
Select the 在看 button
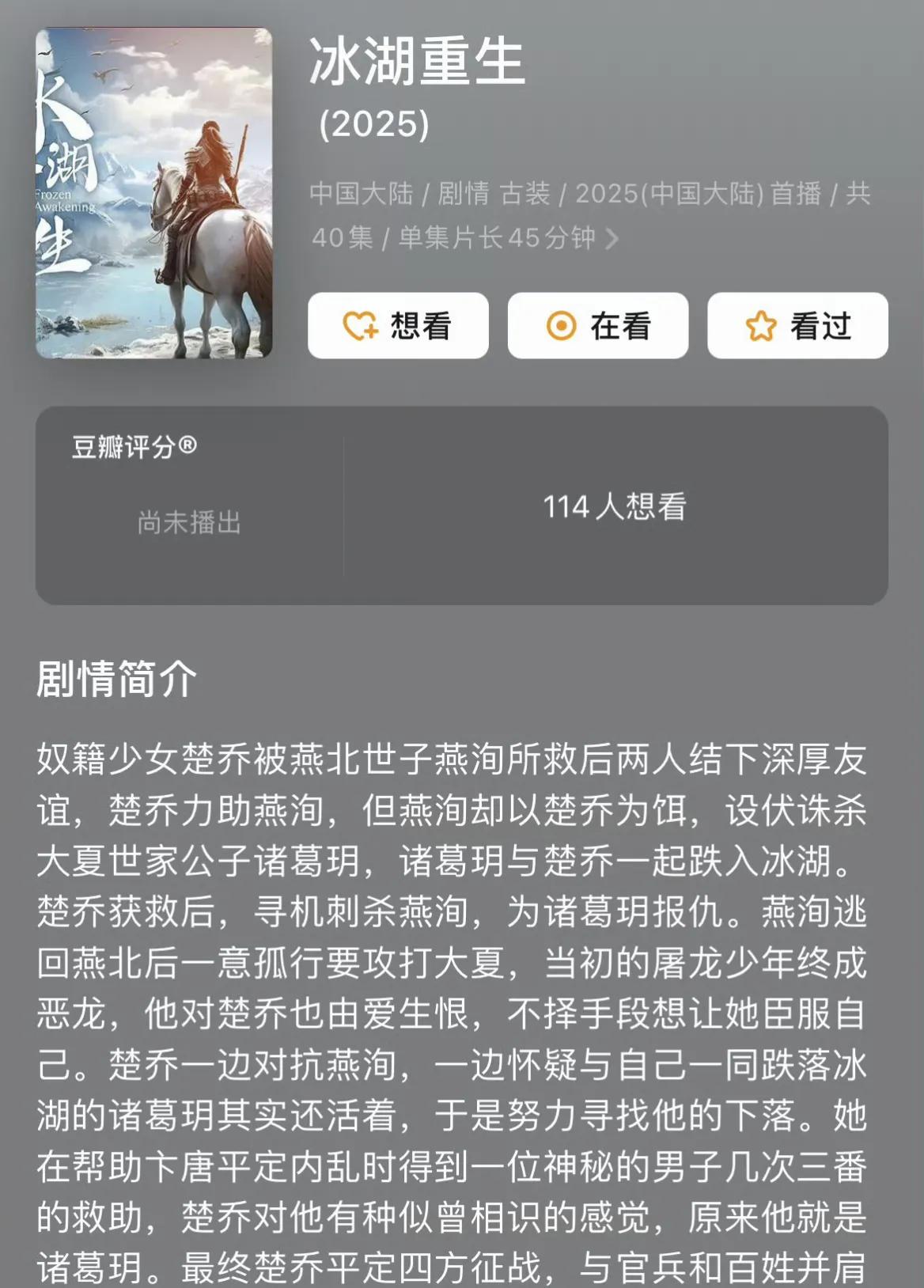(x=597, y=326)
